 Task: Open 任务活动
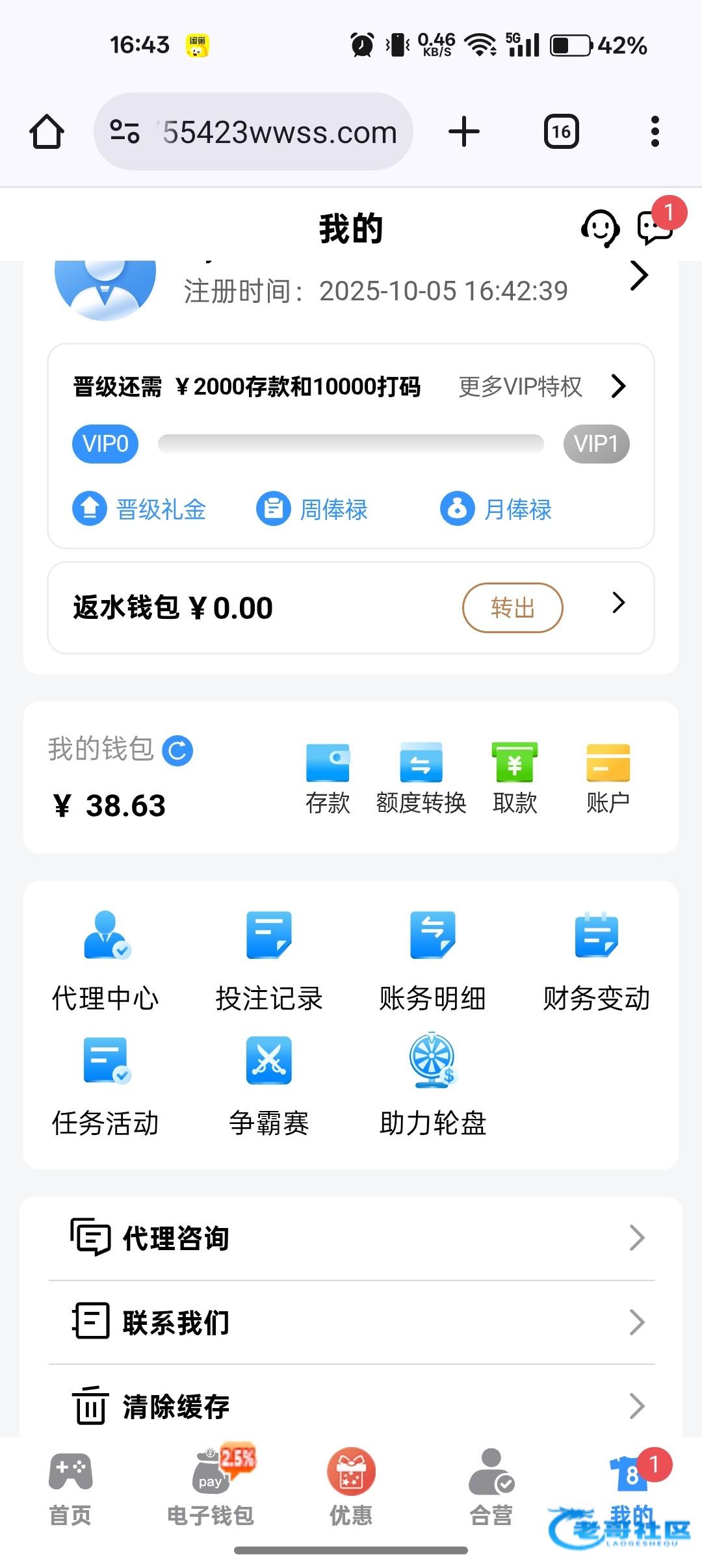[x=106, y=1086]
